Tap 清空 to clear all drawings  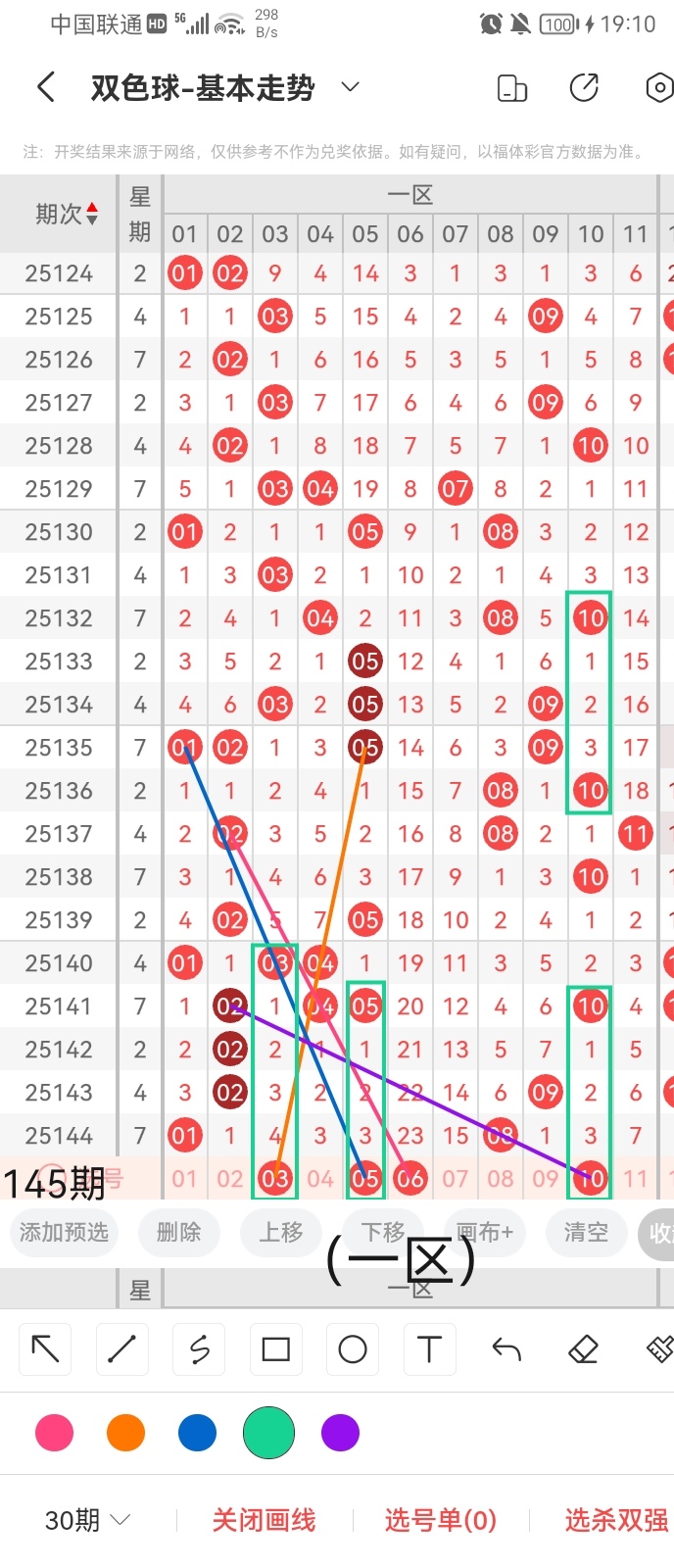(586, 1232)
